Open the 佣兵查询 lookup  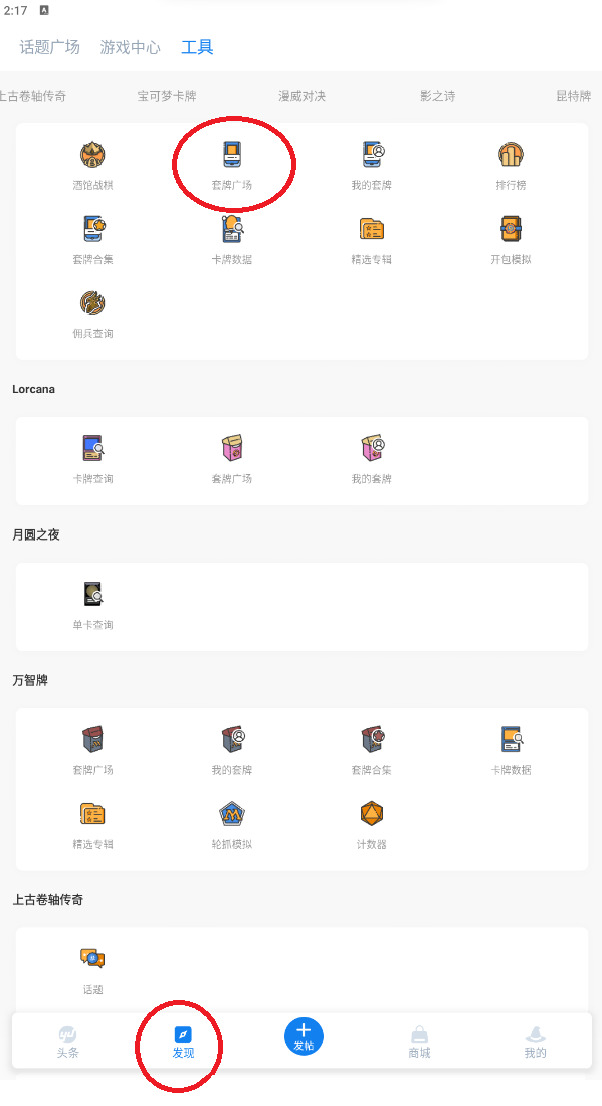pyautogui.click(x=92, y=314)
